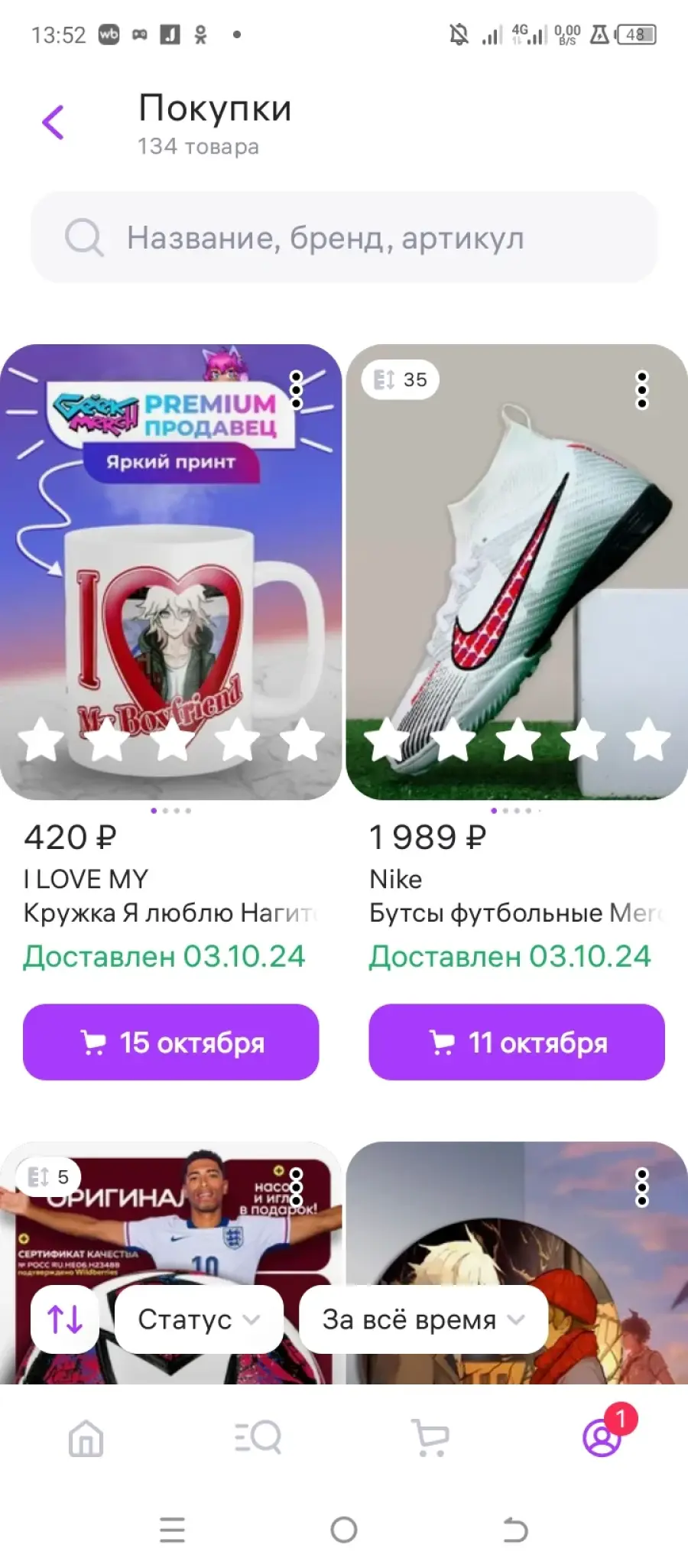Open the sort order button
688x1568 pixels.
pos(65,1319)
